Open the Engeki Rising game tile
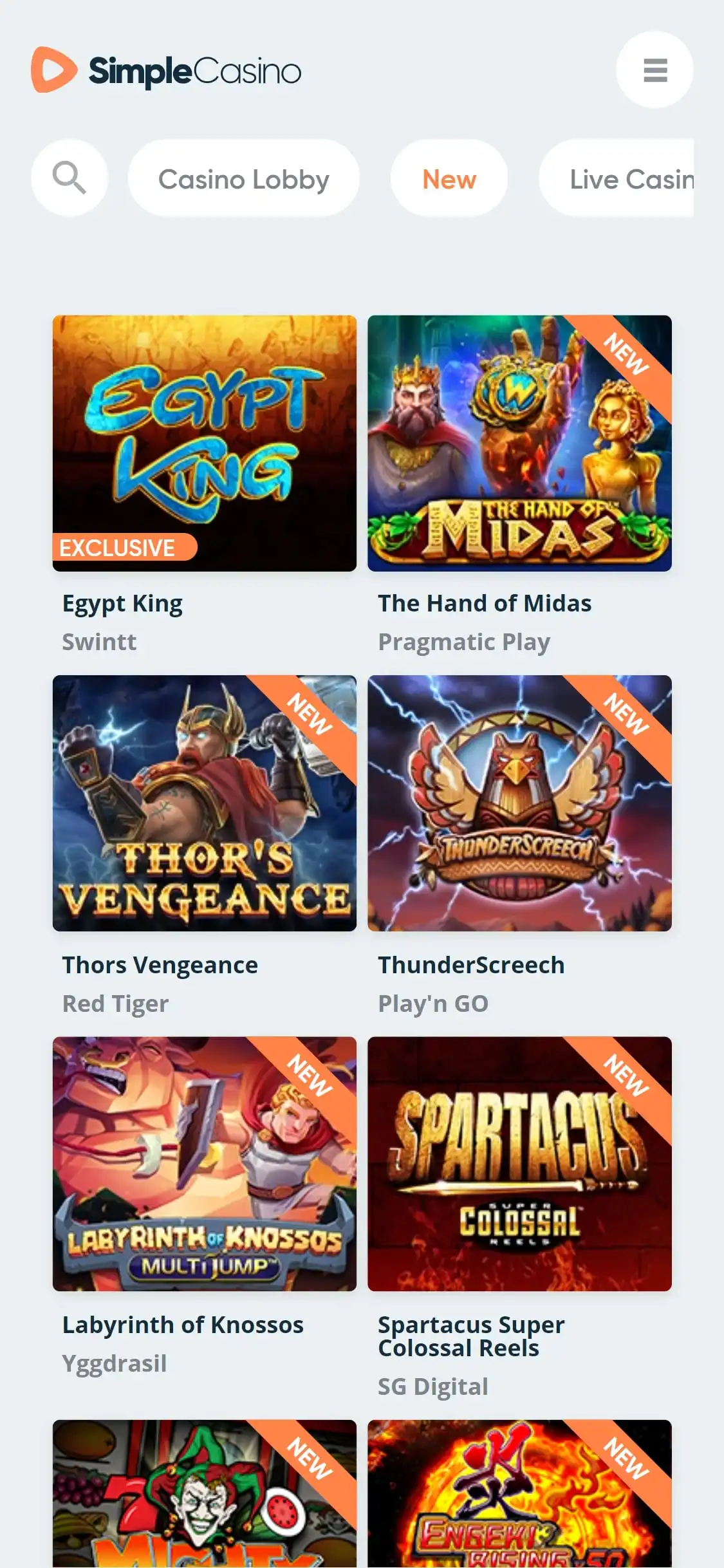The height and width of the screenshot is (1568, 724). 519,1493
